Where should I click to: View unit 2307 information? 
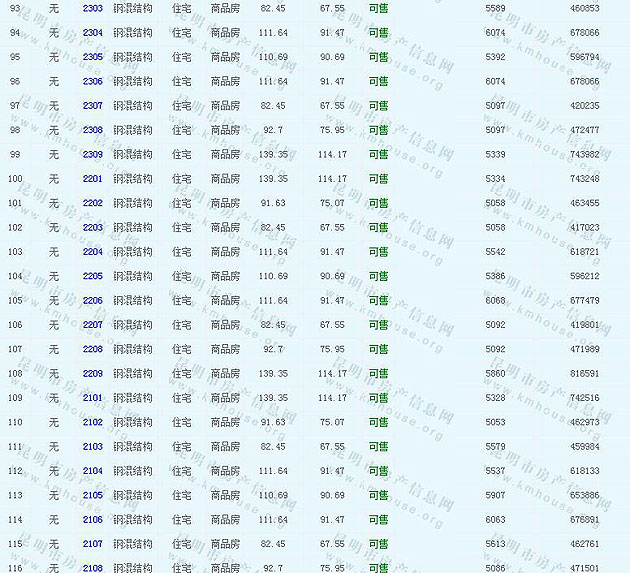point(92,106)
